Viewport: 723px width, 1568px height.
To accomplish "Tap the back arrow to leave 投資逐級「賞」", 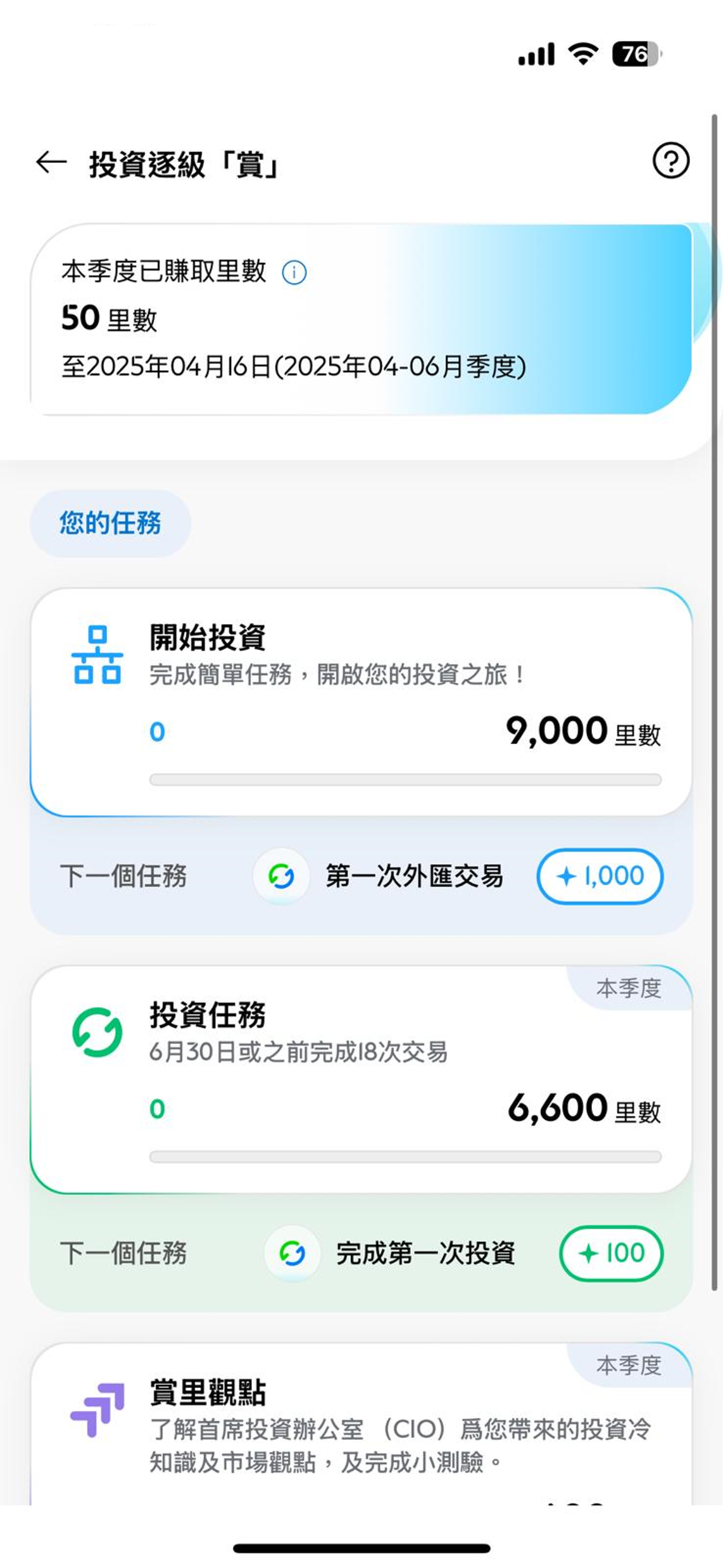I will tap(49, 161).
